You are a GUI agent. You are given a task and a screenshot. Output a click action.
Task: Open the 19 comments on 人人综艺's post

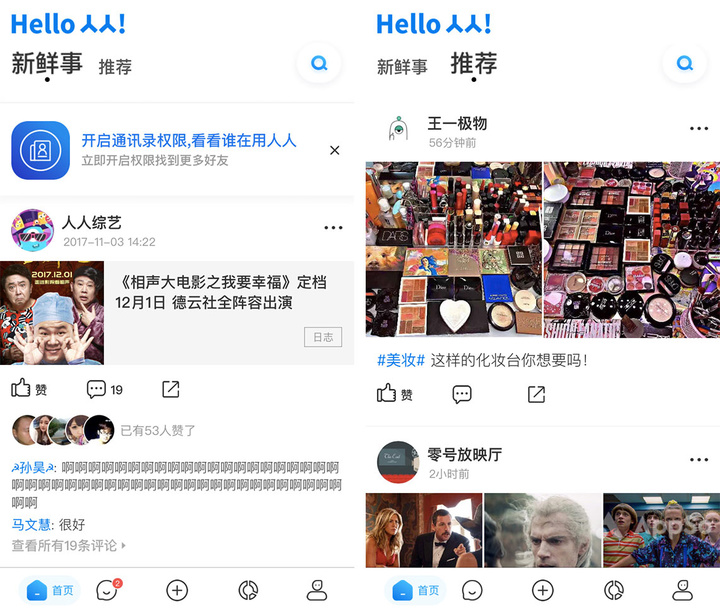(x=104, y=389)
